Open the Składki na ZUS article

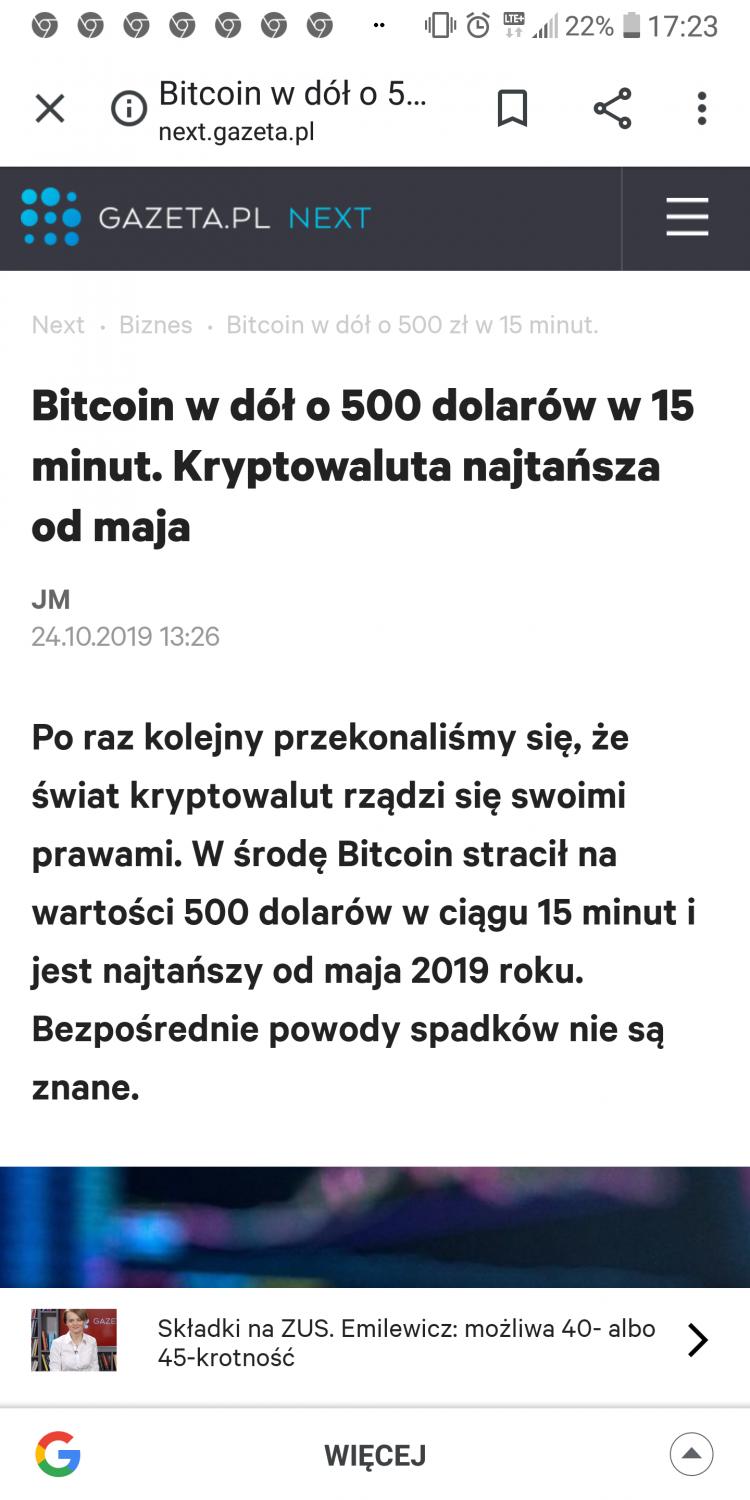[x=405, y=1342]
